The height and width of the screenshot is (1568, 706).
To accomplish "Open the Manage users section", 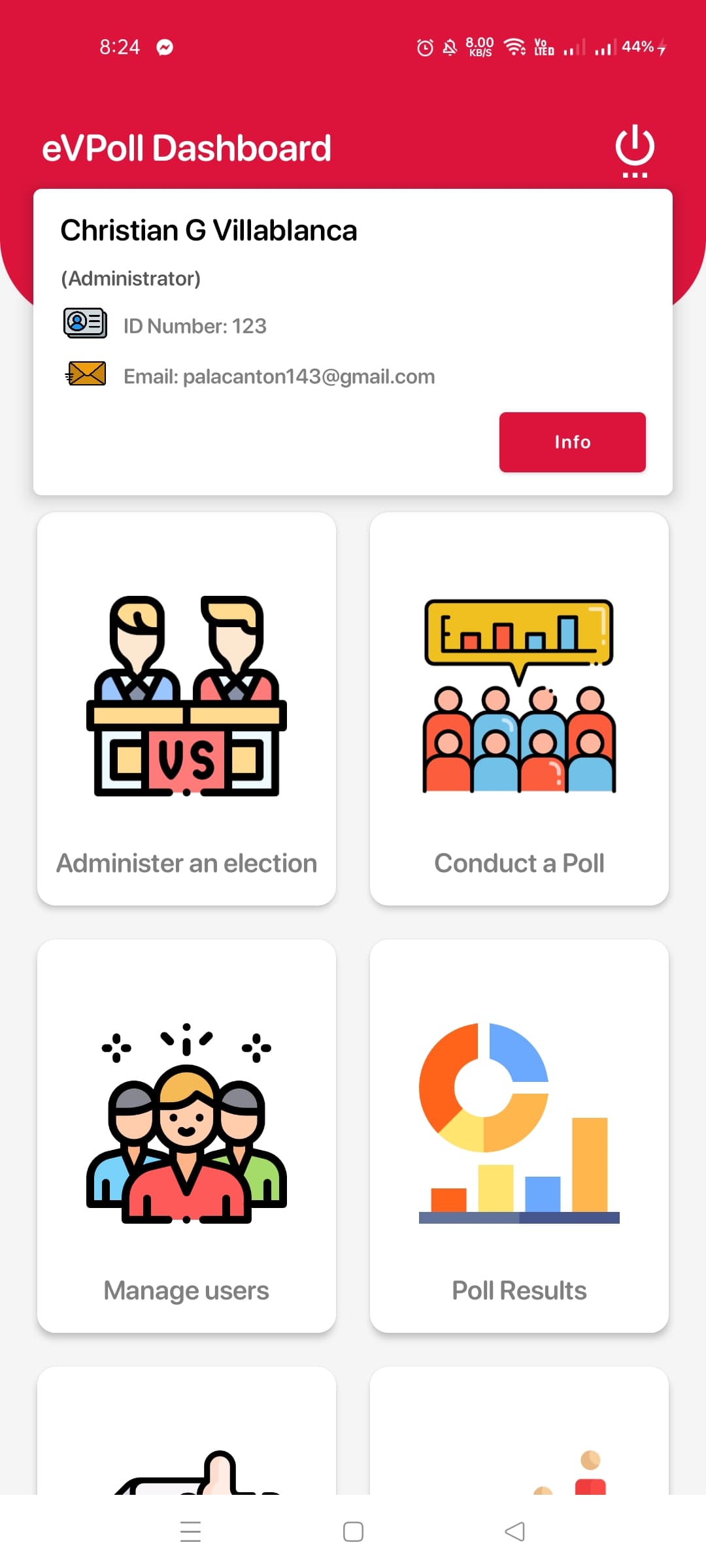I will (186, 1289).
